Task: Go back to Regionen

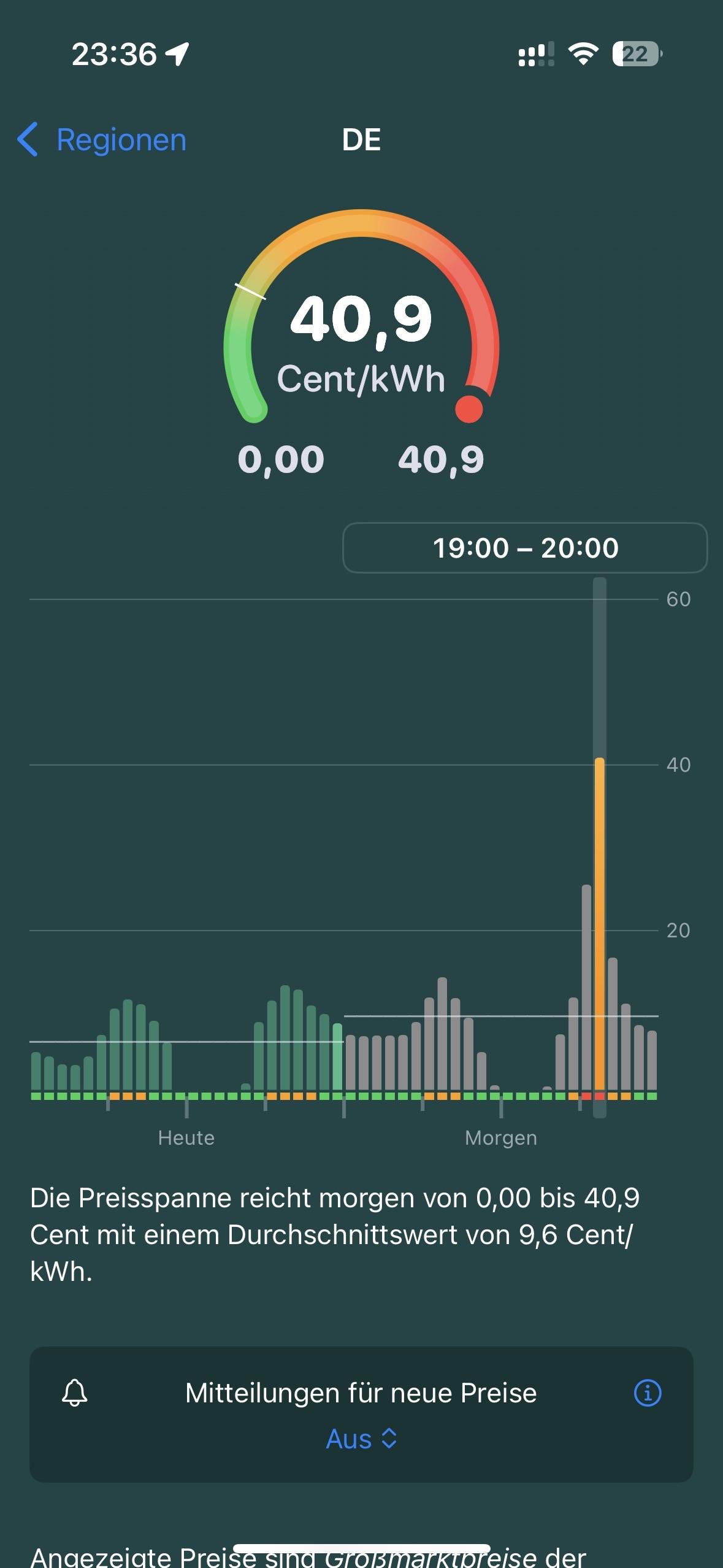Action: [102, 140]
